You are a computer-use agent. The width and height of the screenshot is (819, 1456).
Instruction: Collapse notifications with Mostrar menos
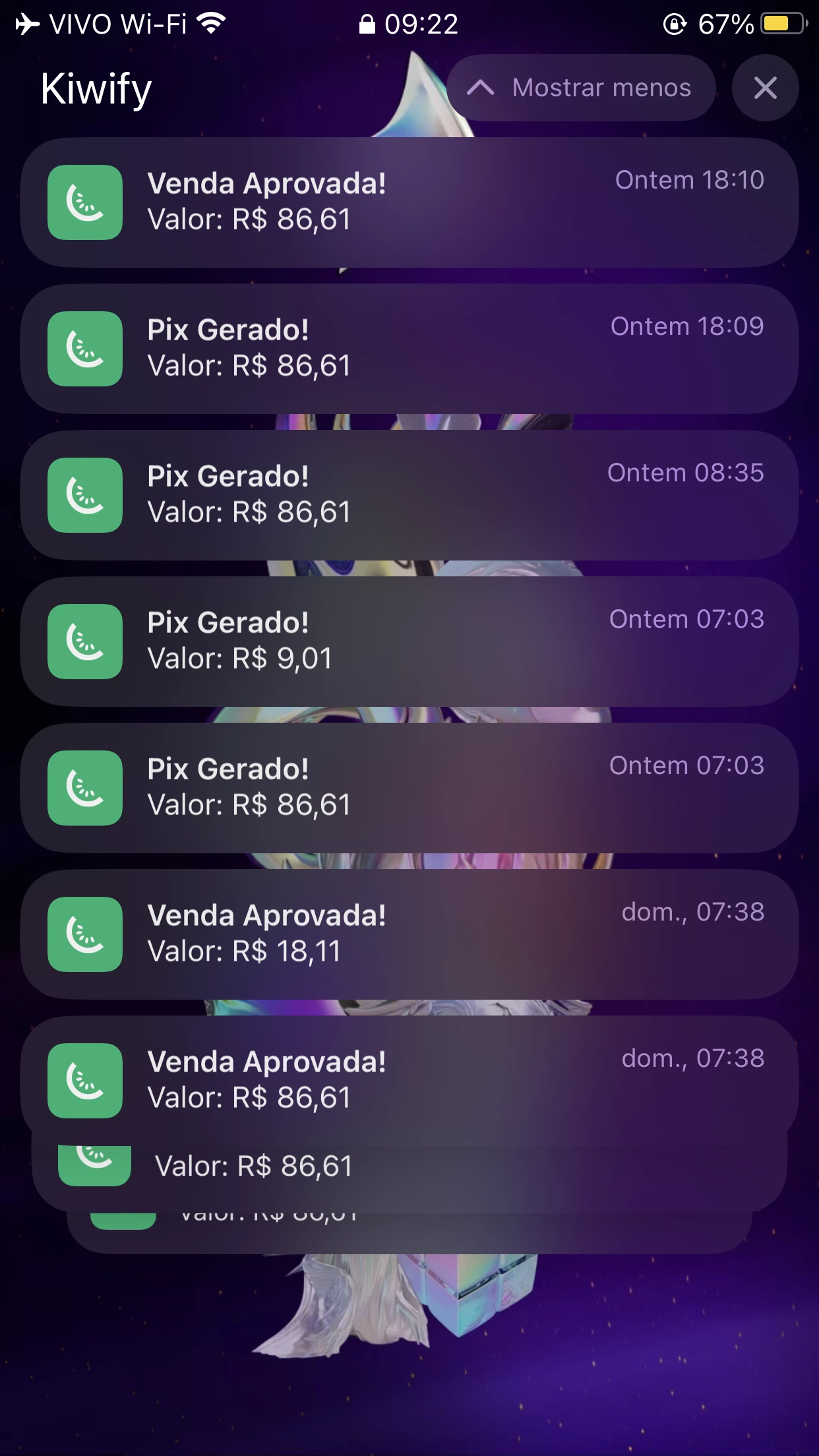click(580, 88)
